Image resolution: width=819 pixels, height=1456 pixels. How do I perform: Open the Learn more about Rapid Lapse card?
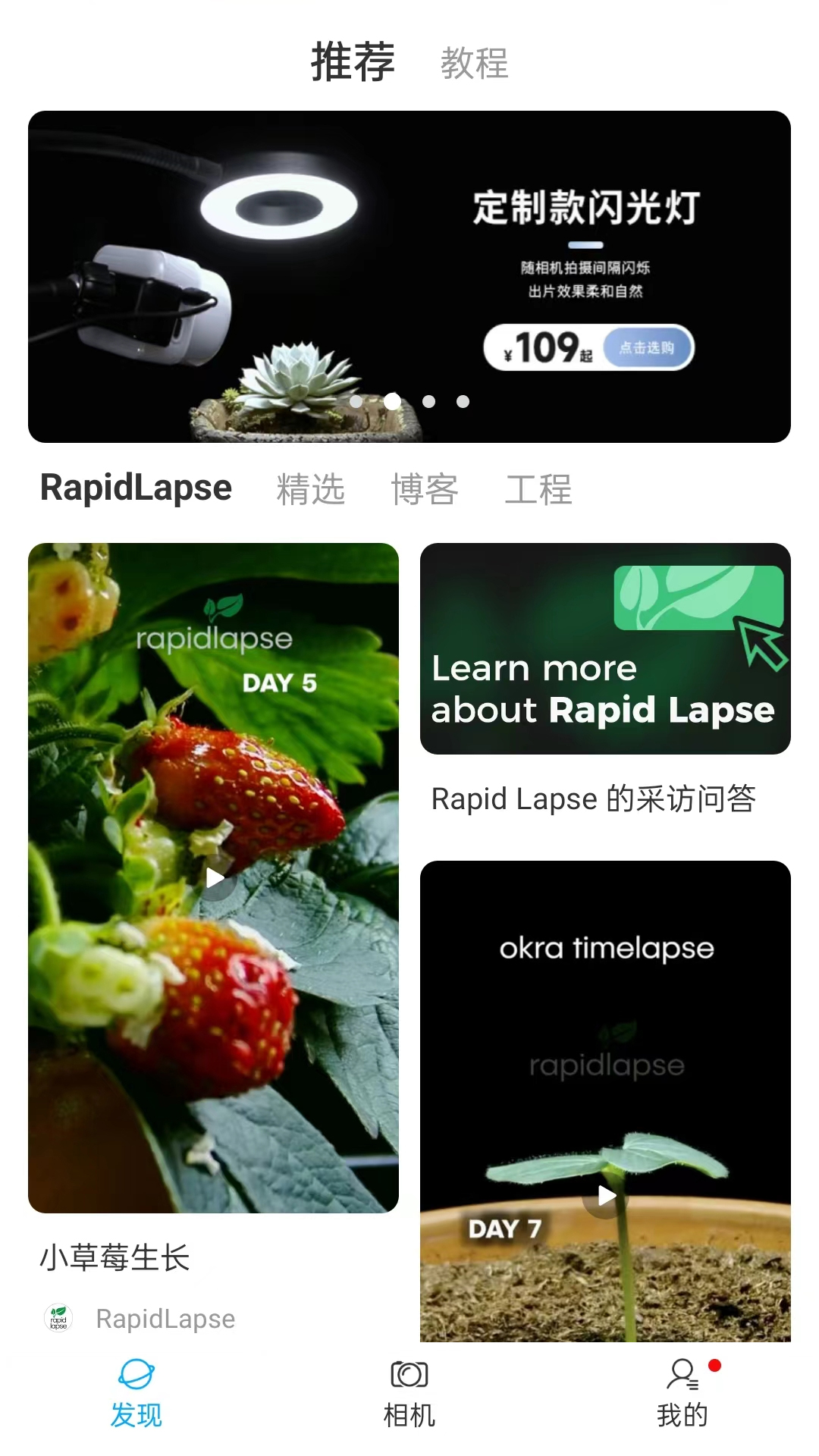coord(605,649)
